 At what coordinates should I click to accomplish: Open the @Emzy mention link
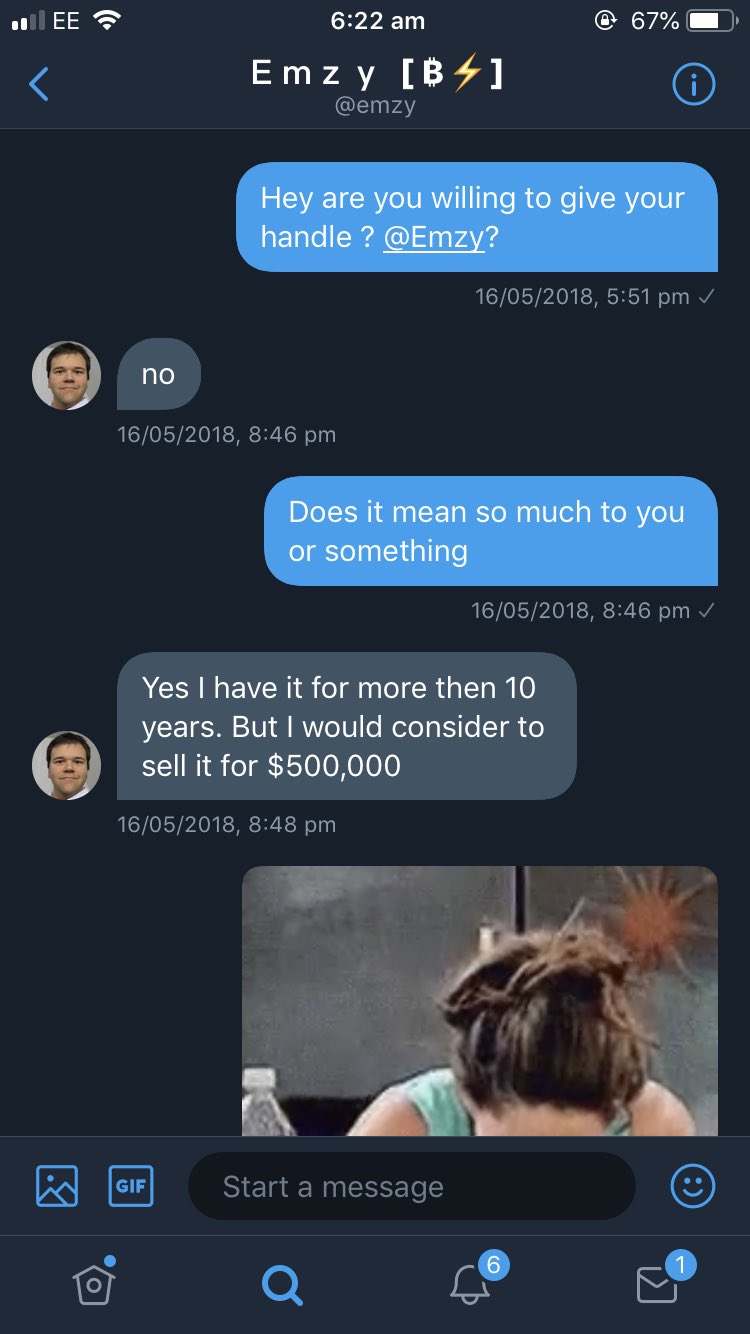tap(433, 237)
